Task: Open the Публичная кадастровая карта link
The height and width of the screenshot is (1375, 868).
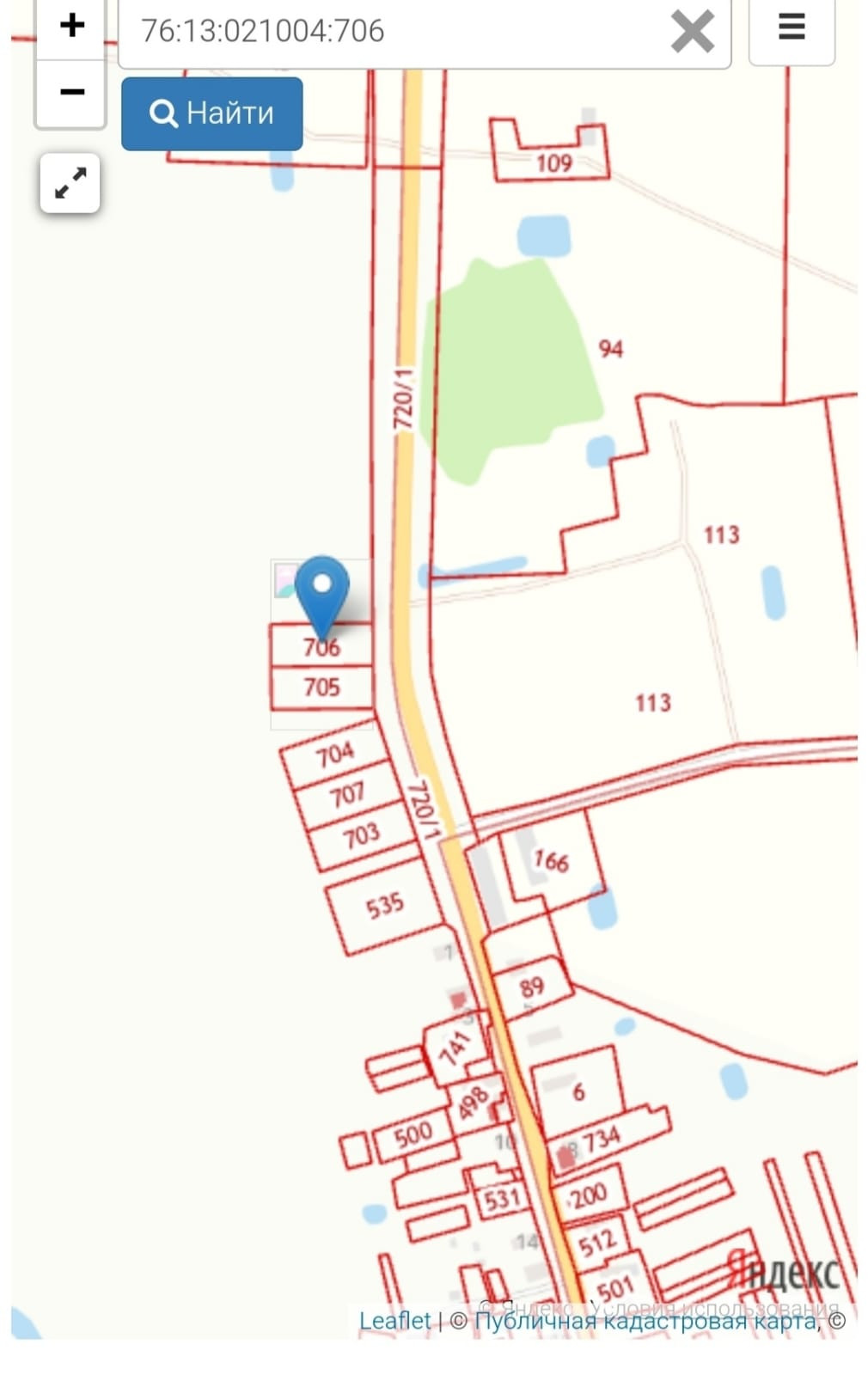Action: [646, 1320]
